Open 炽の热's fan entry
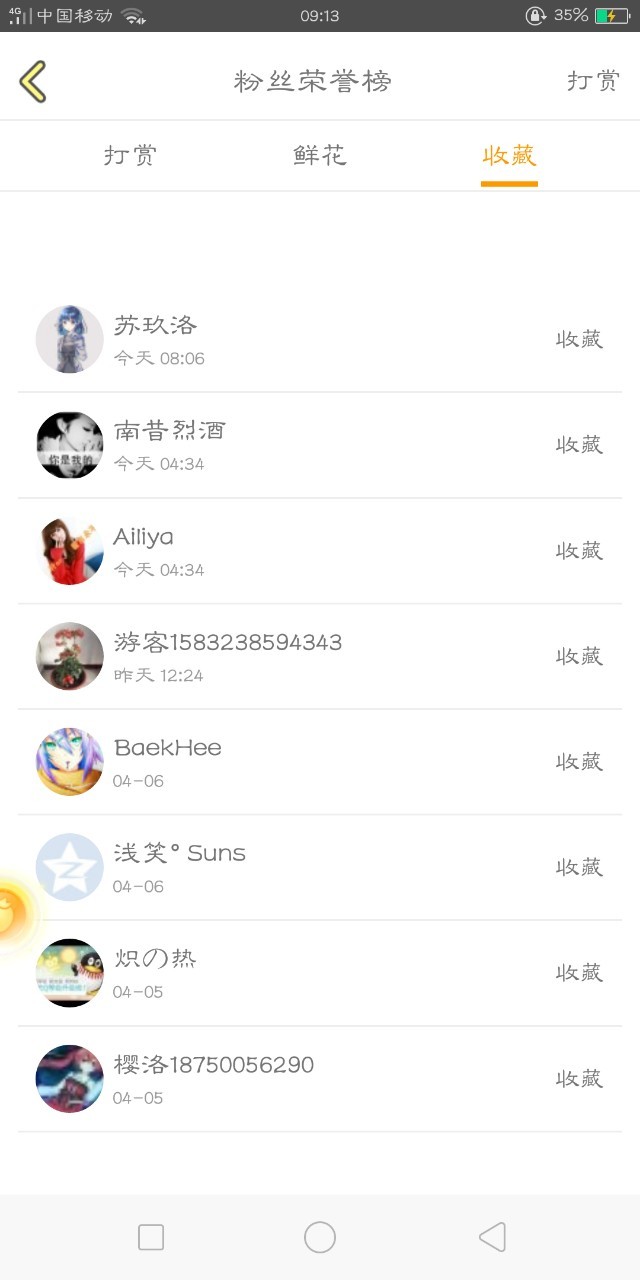 pos(320,974)
